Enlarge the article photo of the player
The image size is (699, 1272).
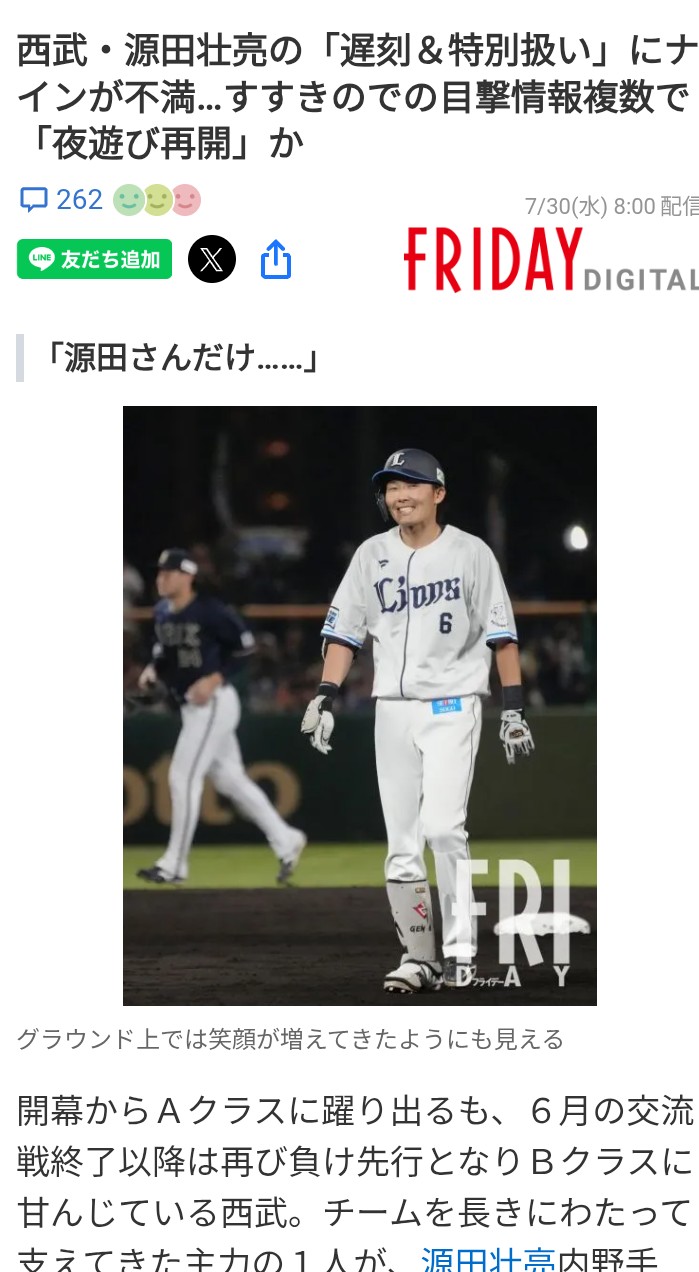(360, 705)
